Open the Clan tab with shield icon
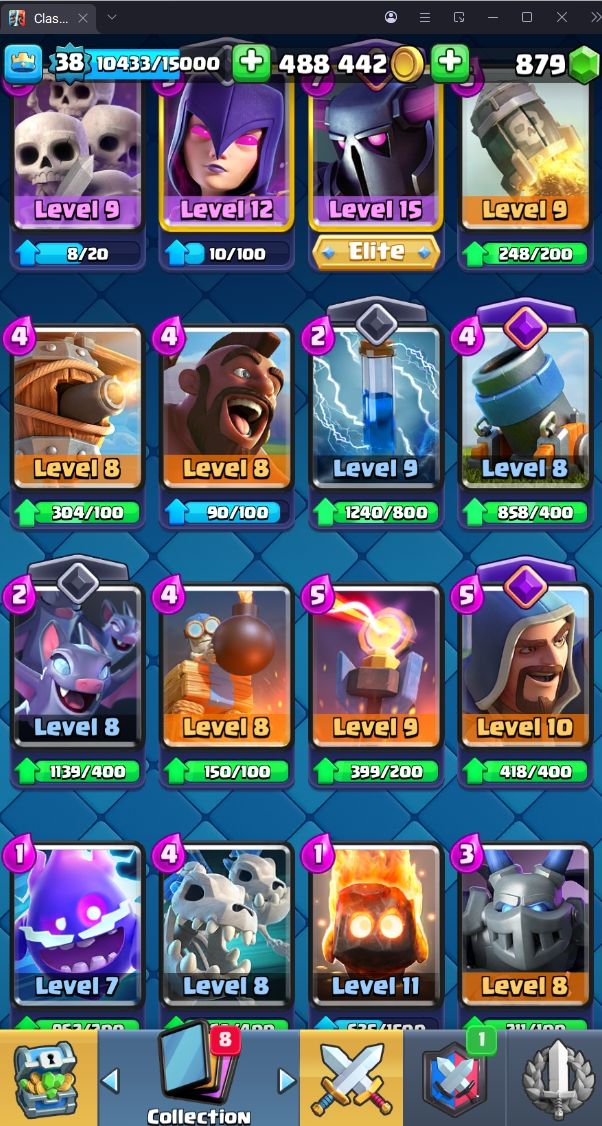Screen dimensions: 602x1126 (x=454, y=1078)
